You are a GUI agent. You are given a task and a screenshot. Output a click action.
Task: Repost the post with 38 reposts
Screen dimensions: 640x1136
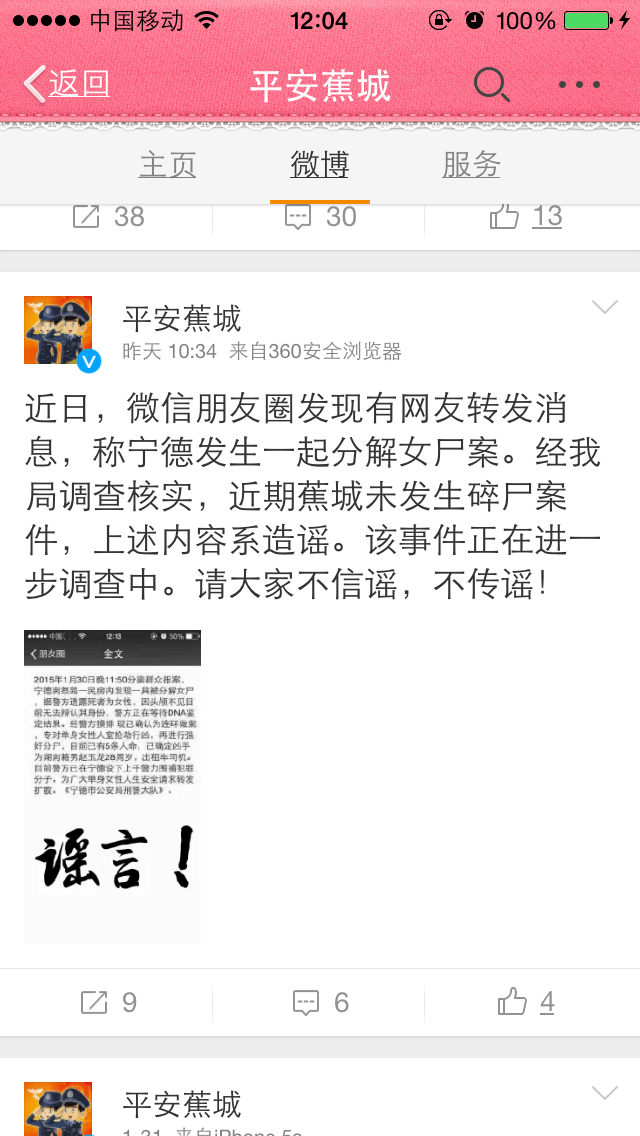tap(108, 216)
